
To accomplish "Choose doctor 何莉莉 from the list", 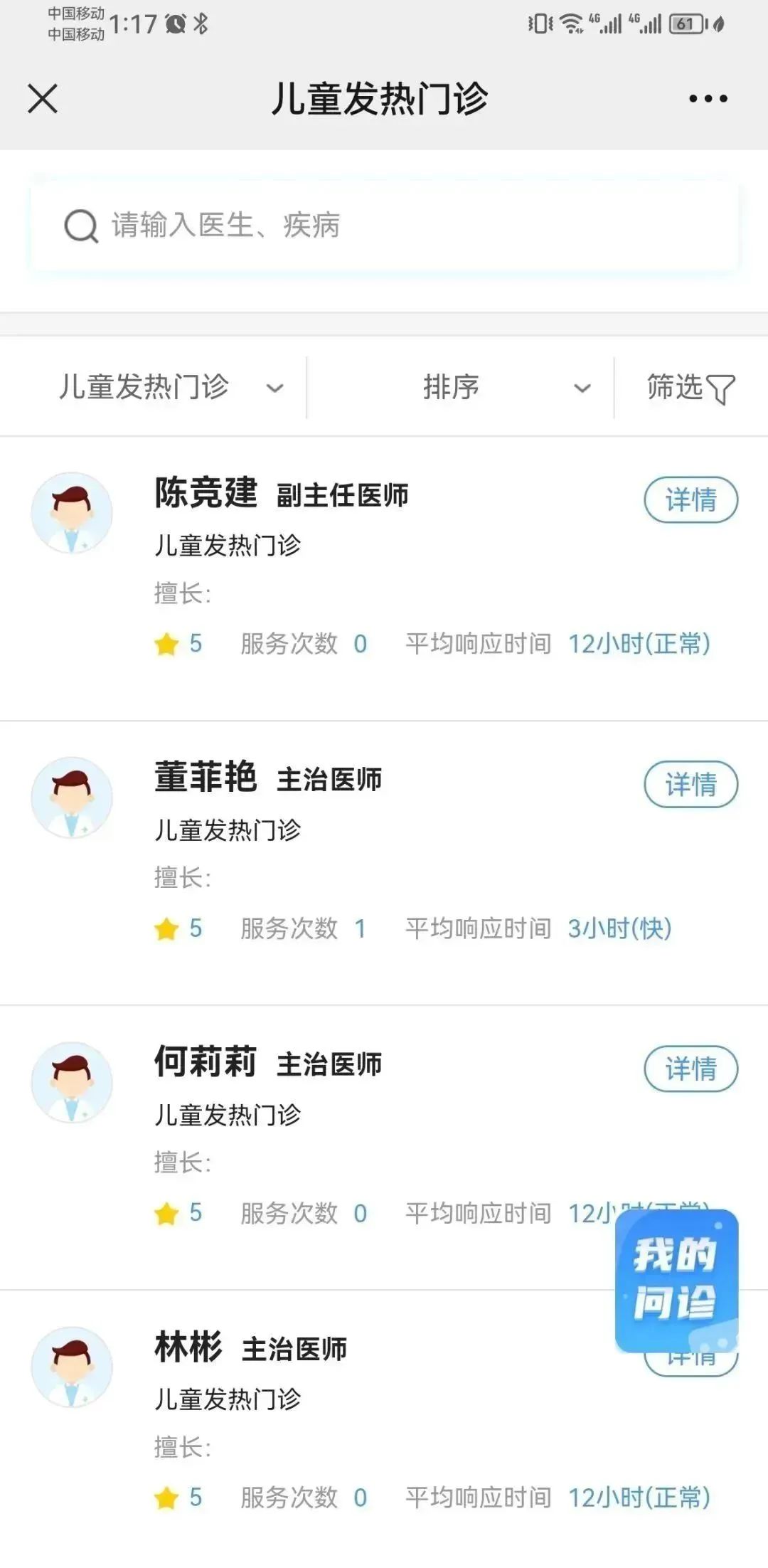I will 384,1148.
